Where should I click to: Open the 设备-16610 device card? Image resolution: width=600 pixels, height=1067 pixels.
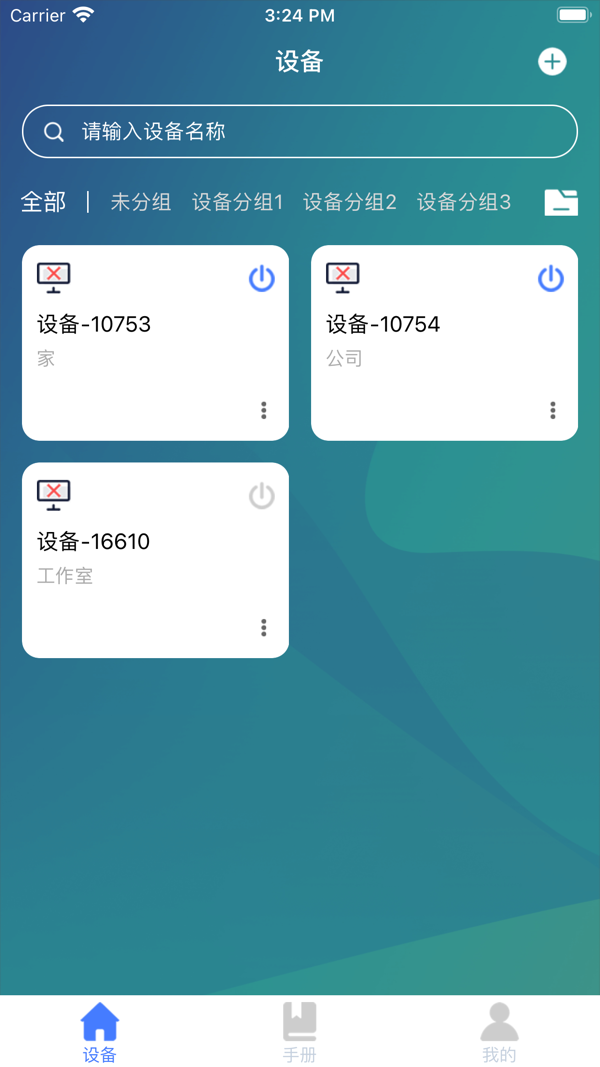point(155,560)
